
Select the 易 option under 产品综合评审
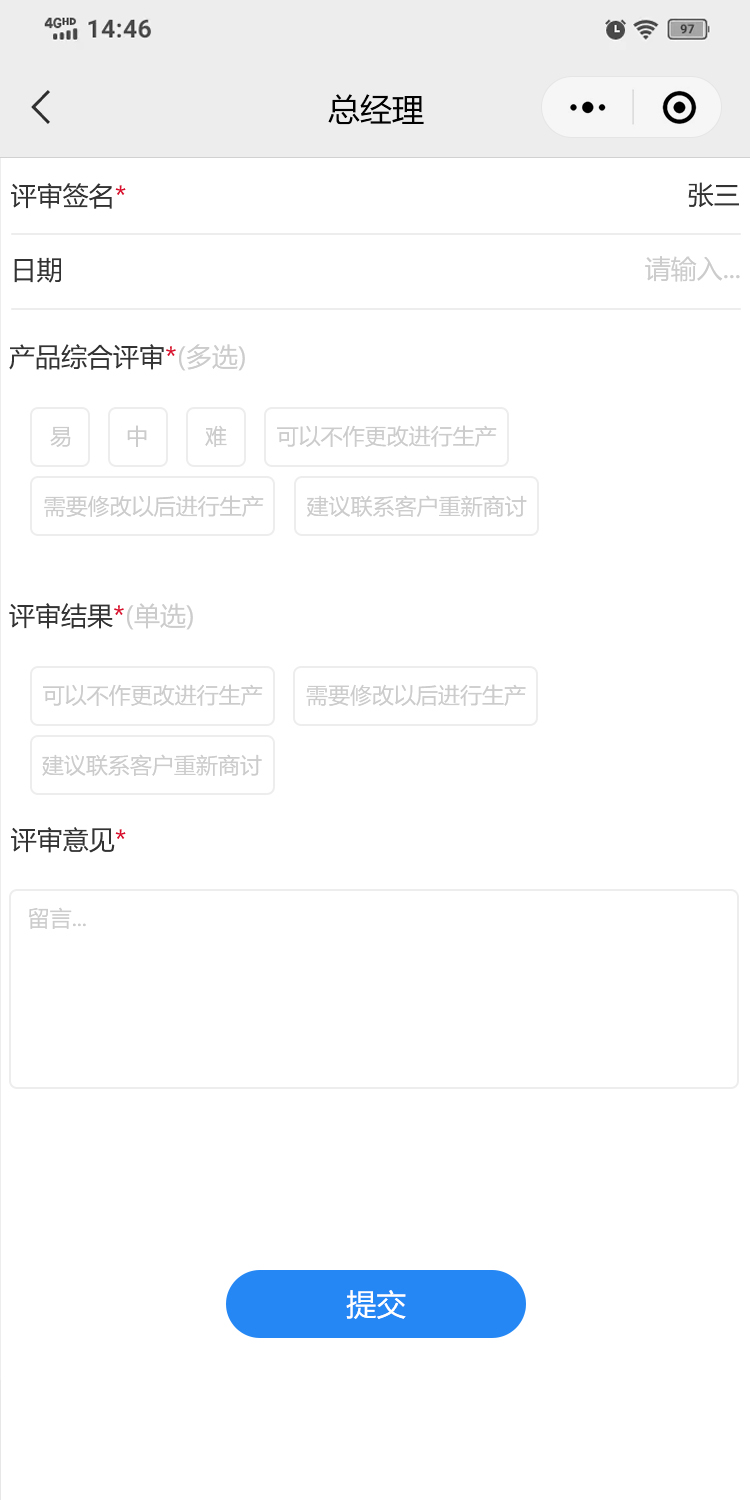(60, 437)
